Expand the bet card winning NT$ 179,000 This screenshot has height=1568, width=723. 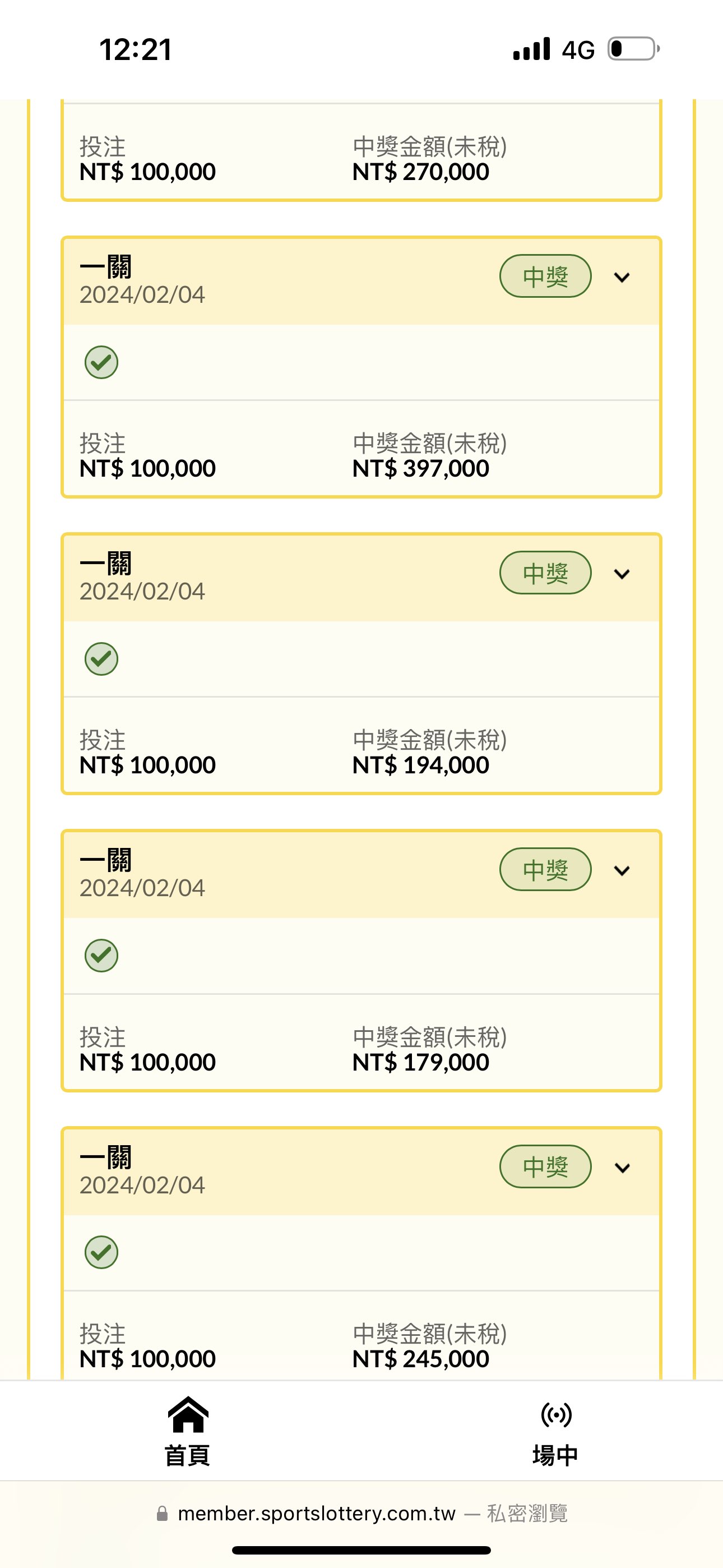point(622,870)
